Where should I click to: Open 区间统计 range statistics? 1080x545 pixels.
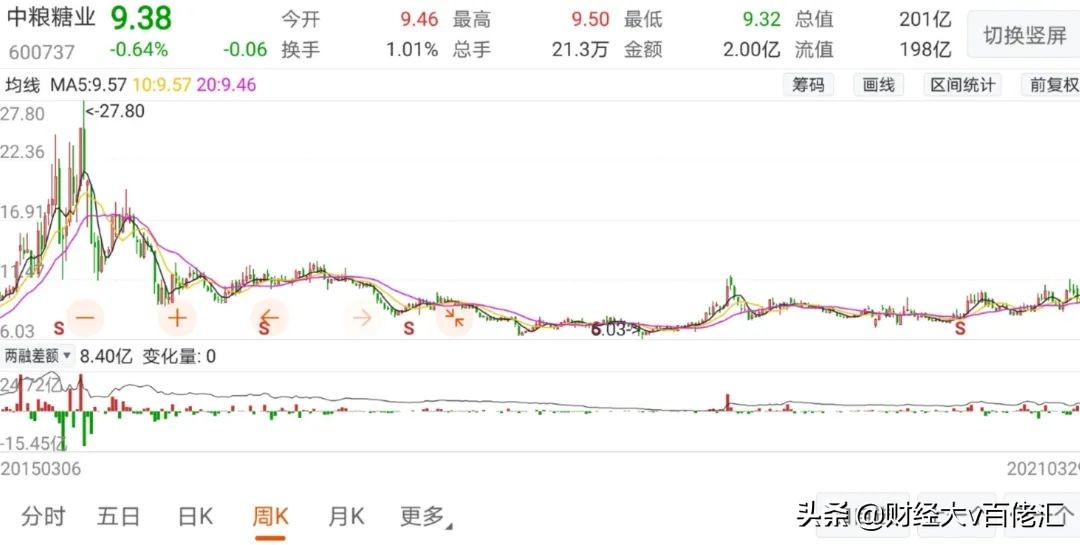963,85
